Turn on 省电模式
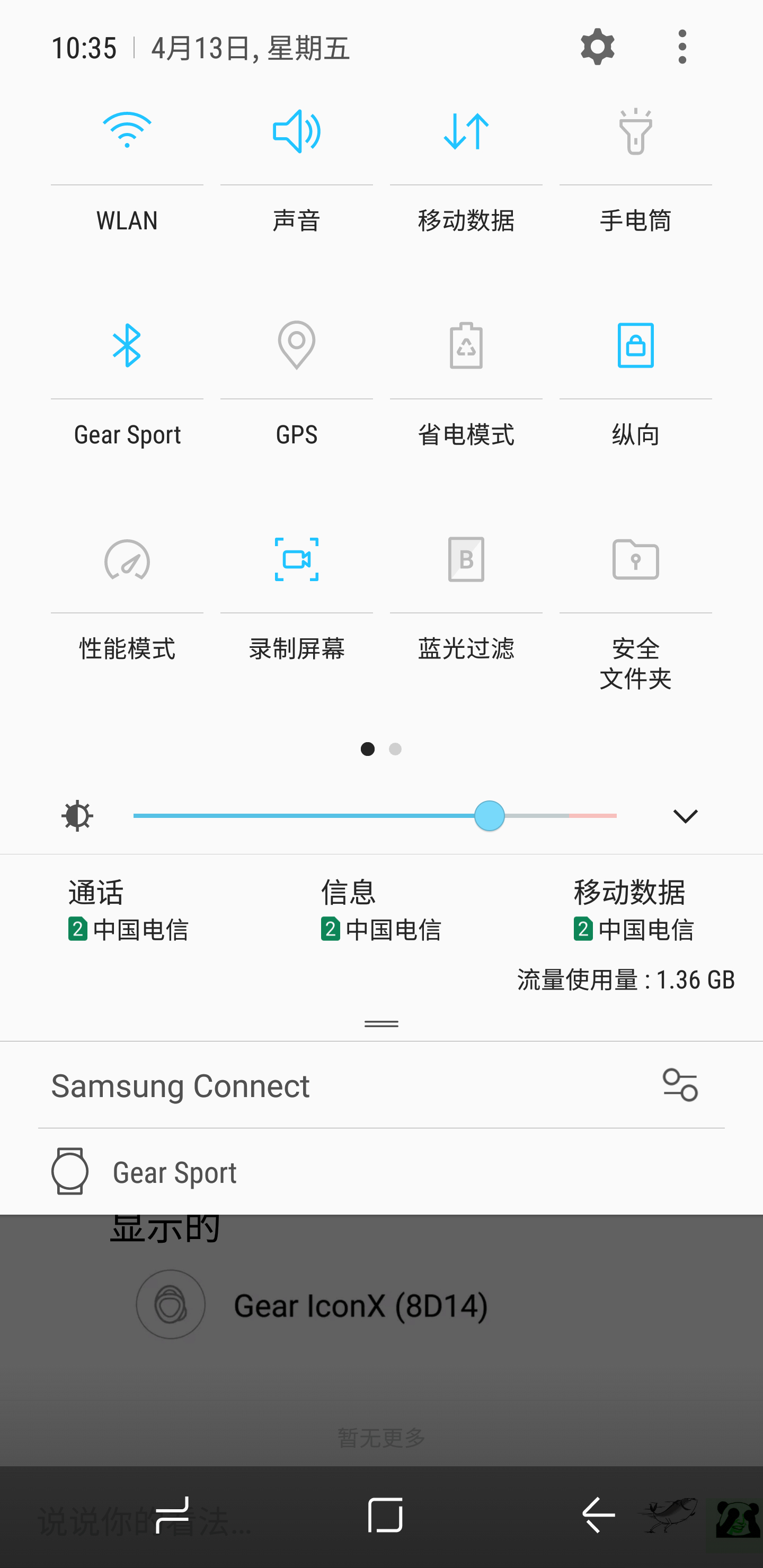 point(466,345)
